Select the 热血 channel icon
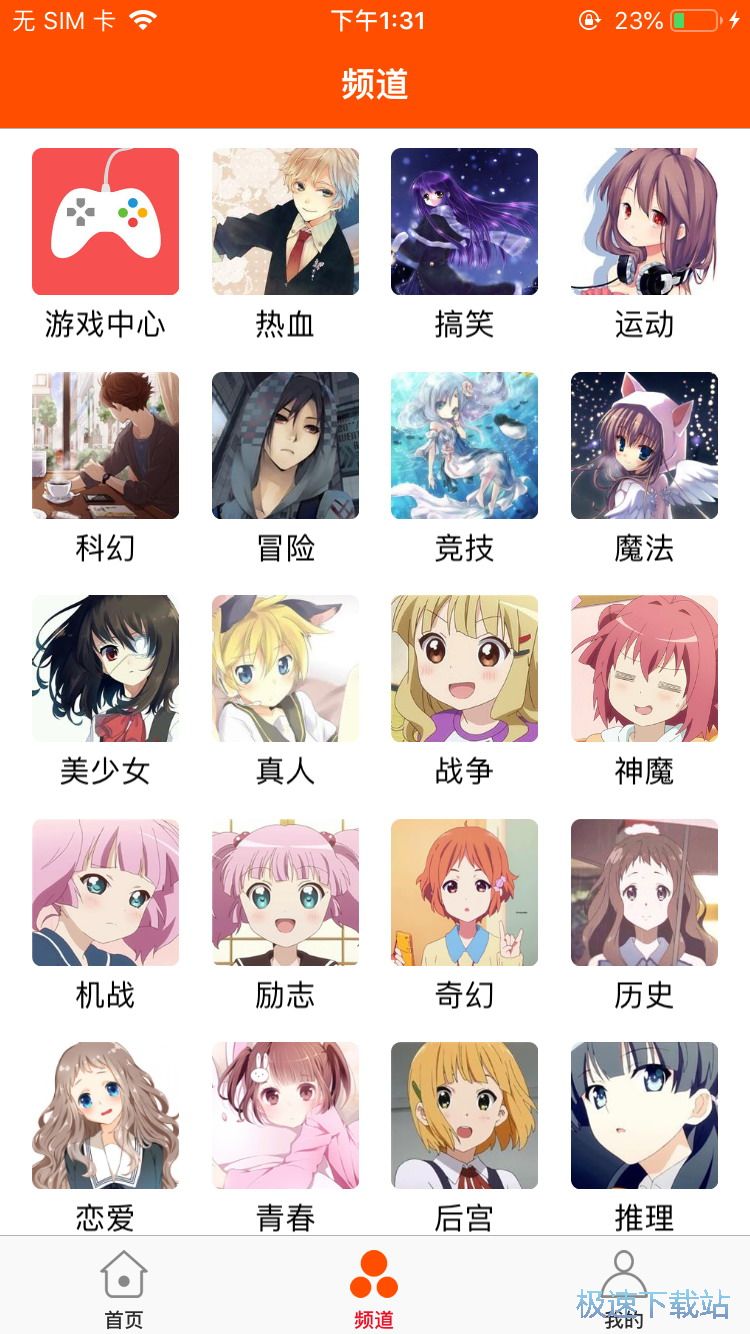The height and width of the screenshot is (1334, 750). tap(285, 221)
